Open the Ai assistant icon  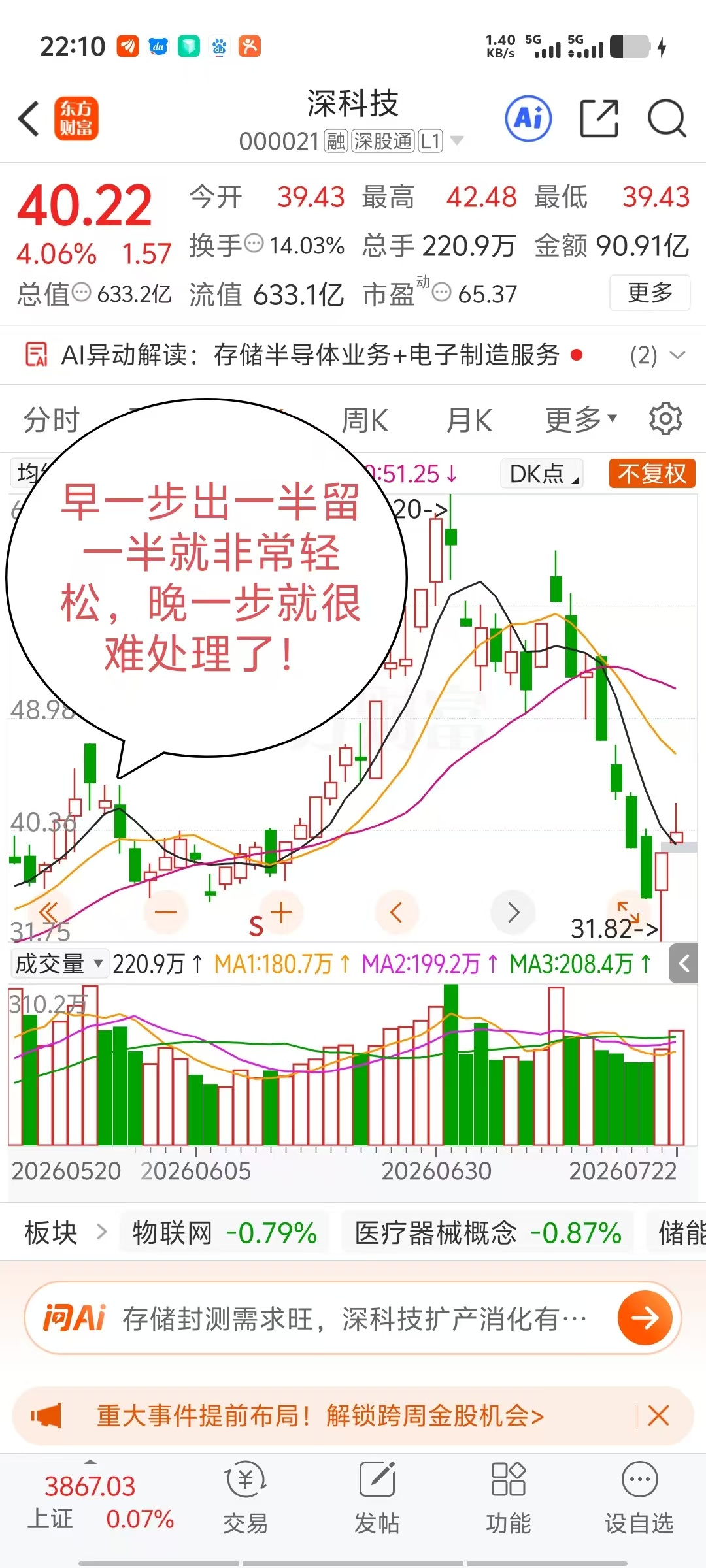[528, 119]
